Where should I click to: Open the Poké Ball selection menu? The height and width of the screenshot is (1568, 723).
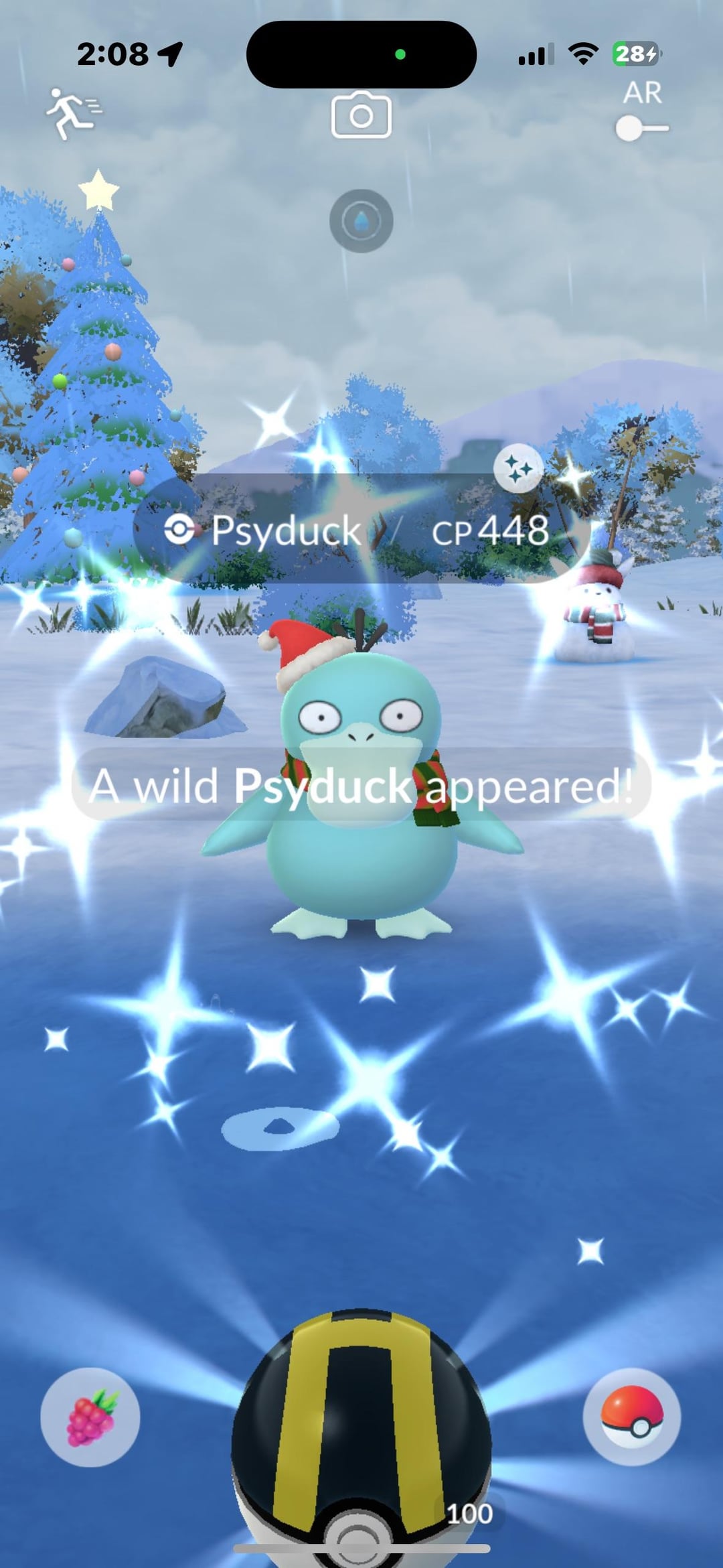(x=632, y=1417)
